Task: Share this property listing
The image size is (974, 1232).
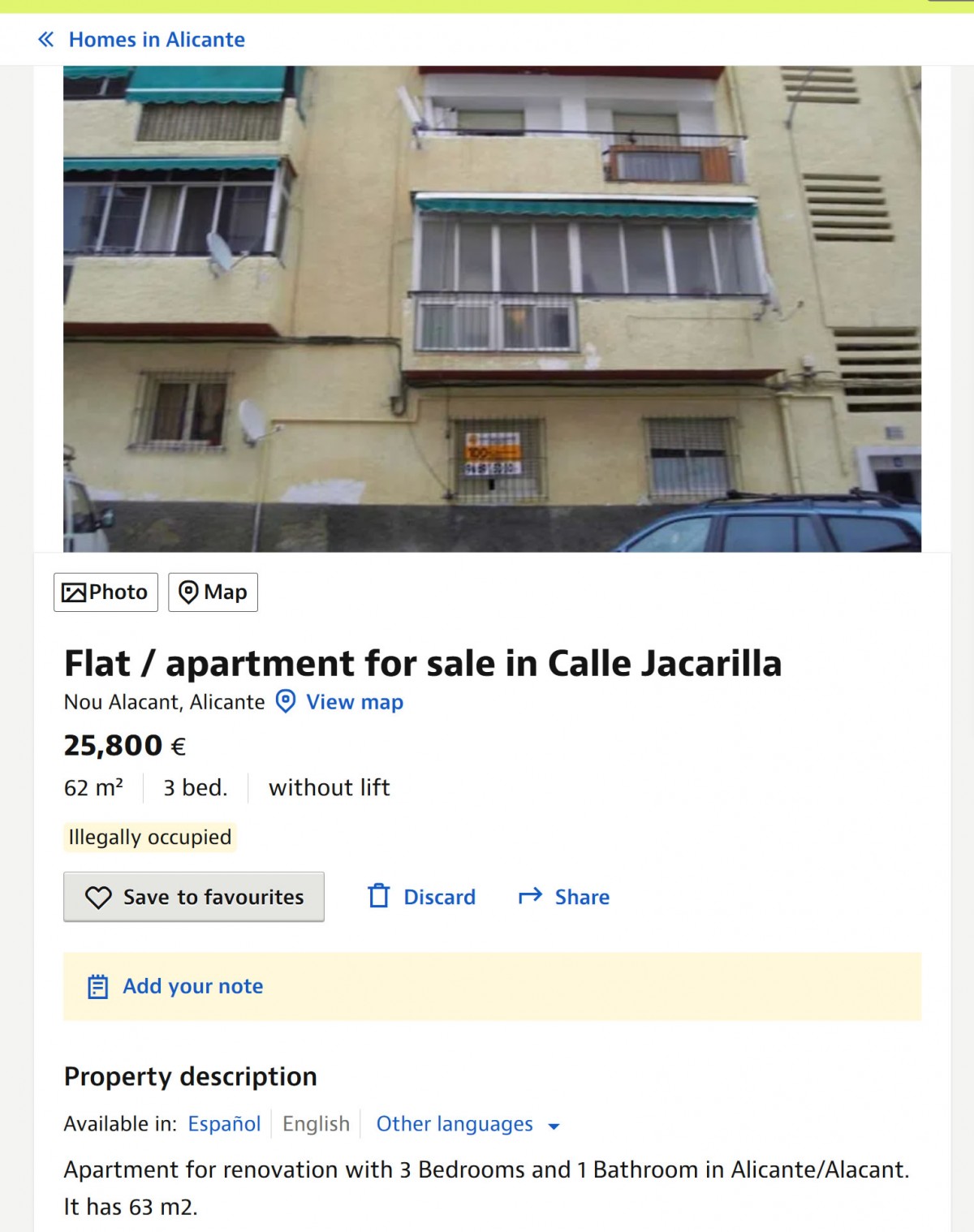Action: (x=565, y=897)
